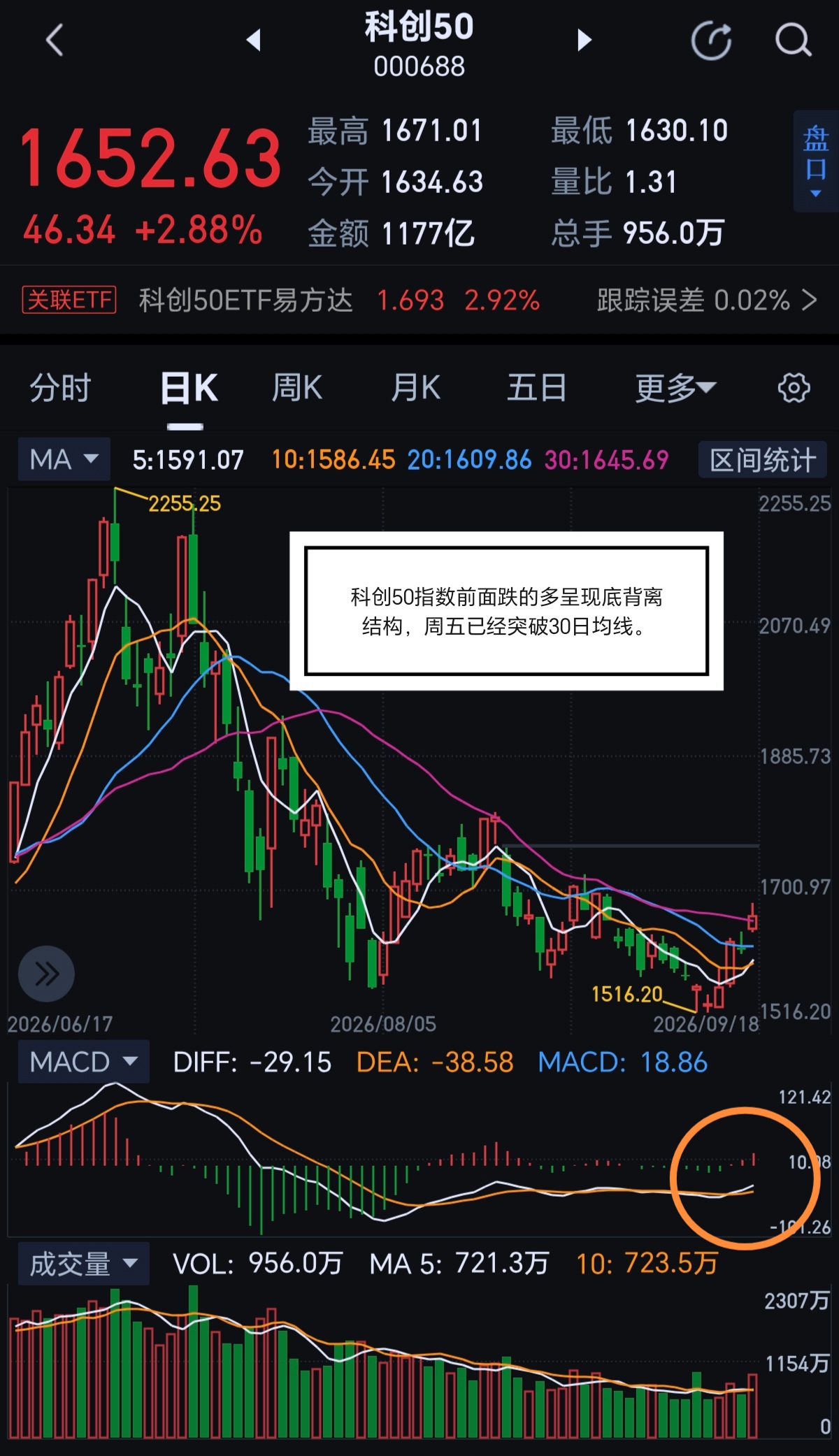This screenshot has height=1456, width=839.
Task: Expand the 更多 period dropdown
Action: [675, 388]
